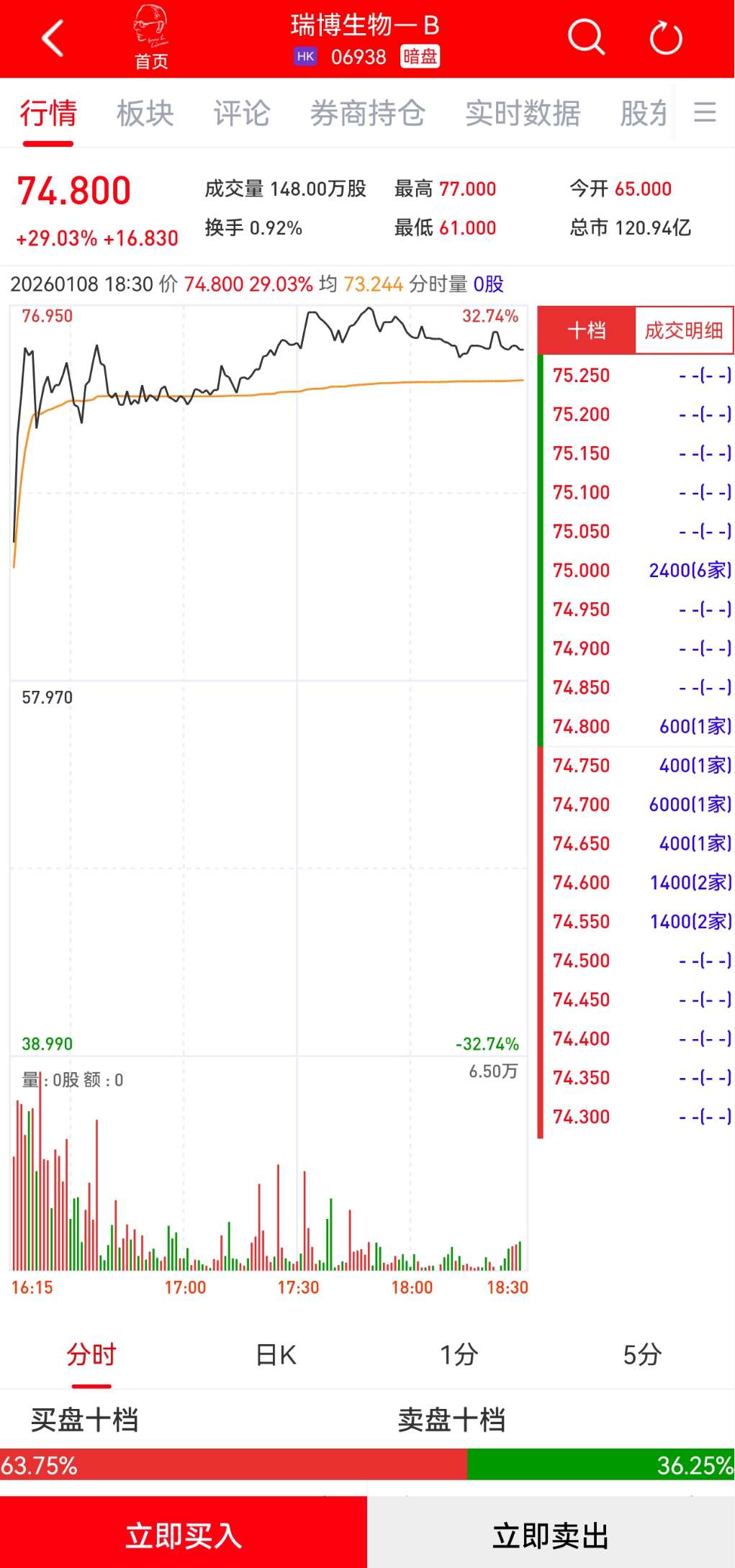This screenshot has width=735, height=1568.
Task: Open the 券商持仓 tab
Action: pos(367,114)
